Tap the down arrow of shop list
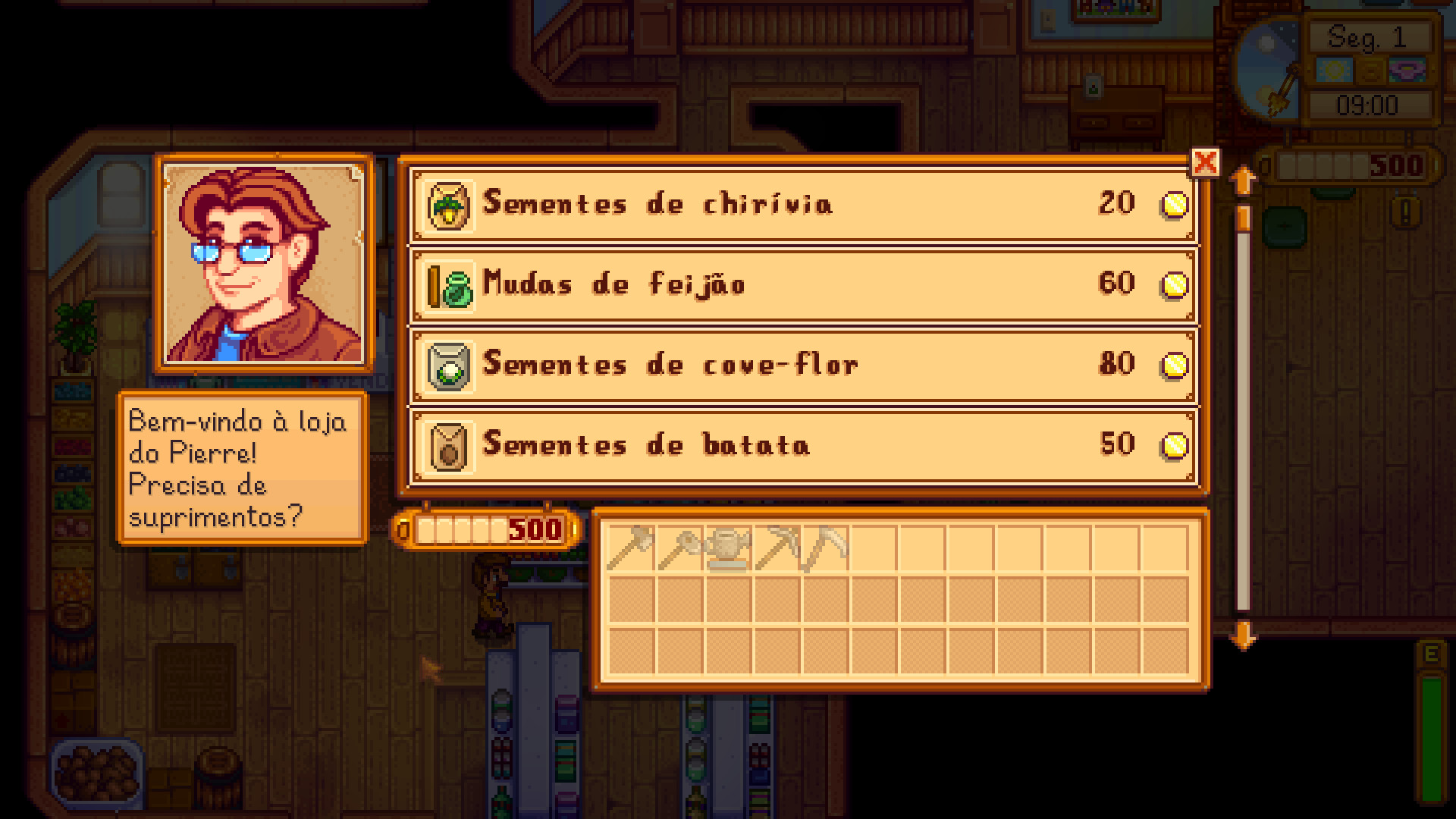The height and width of the screenshot is (819, 1456). pyautogui.click(x=1242, y=634)
